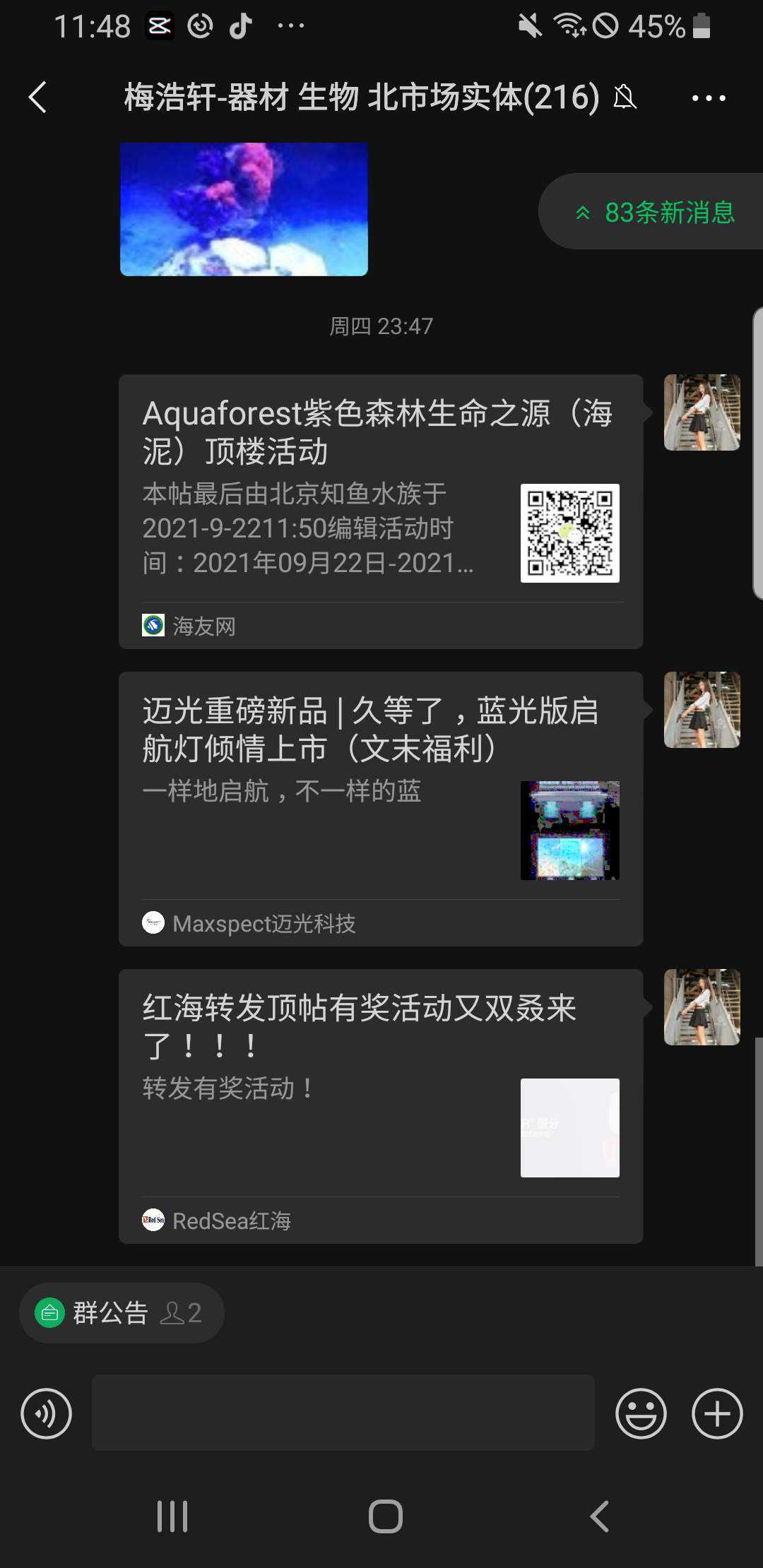The image size is (763, 1568).
Task: Open the coral photo message
Action: pyautogui.click(x=244, y=209)
